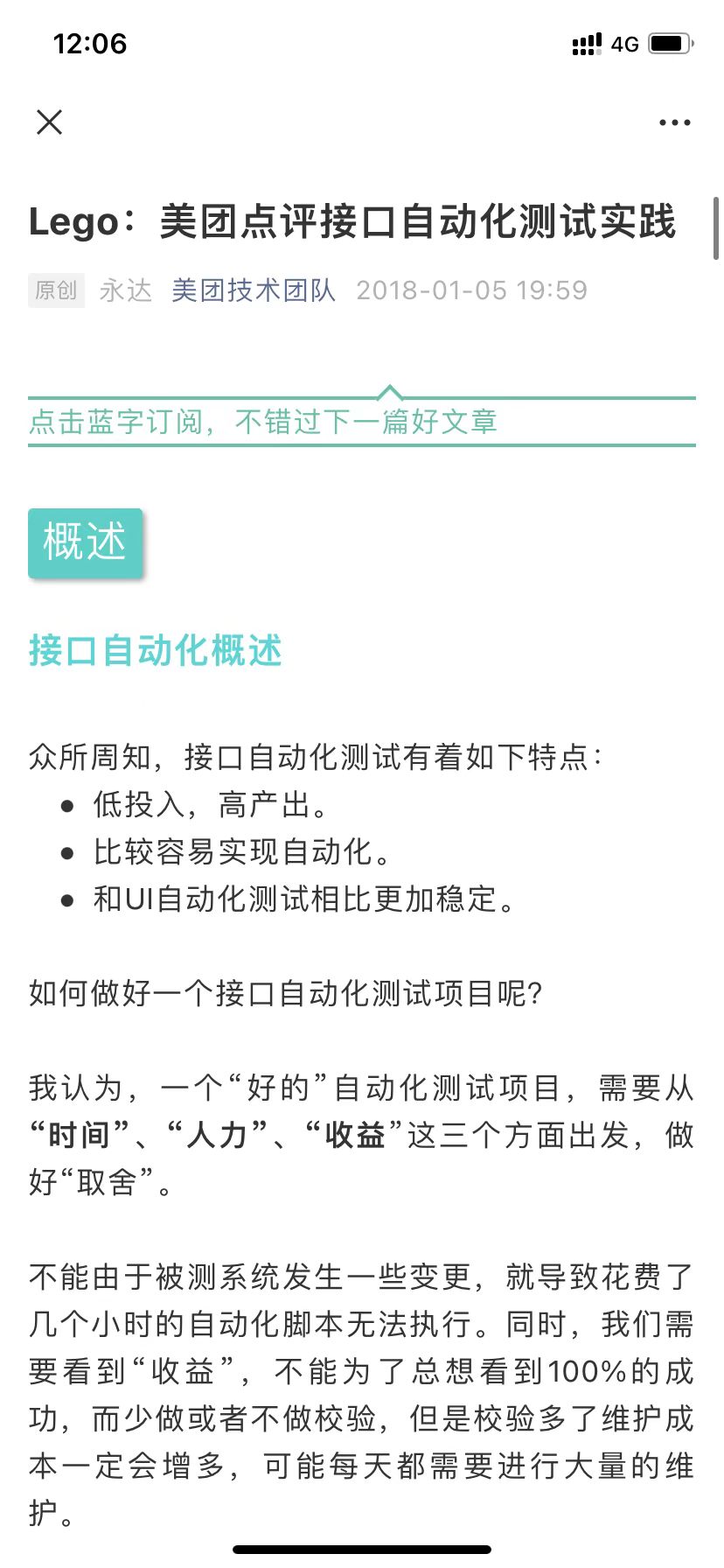The image size is (724, 1568).
Task: Open the three-dot more options menu
Action: pos(674,122)
